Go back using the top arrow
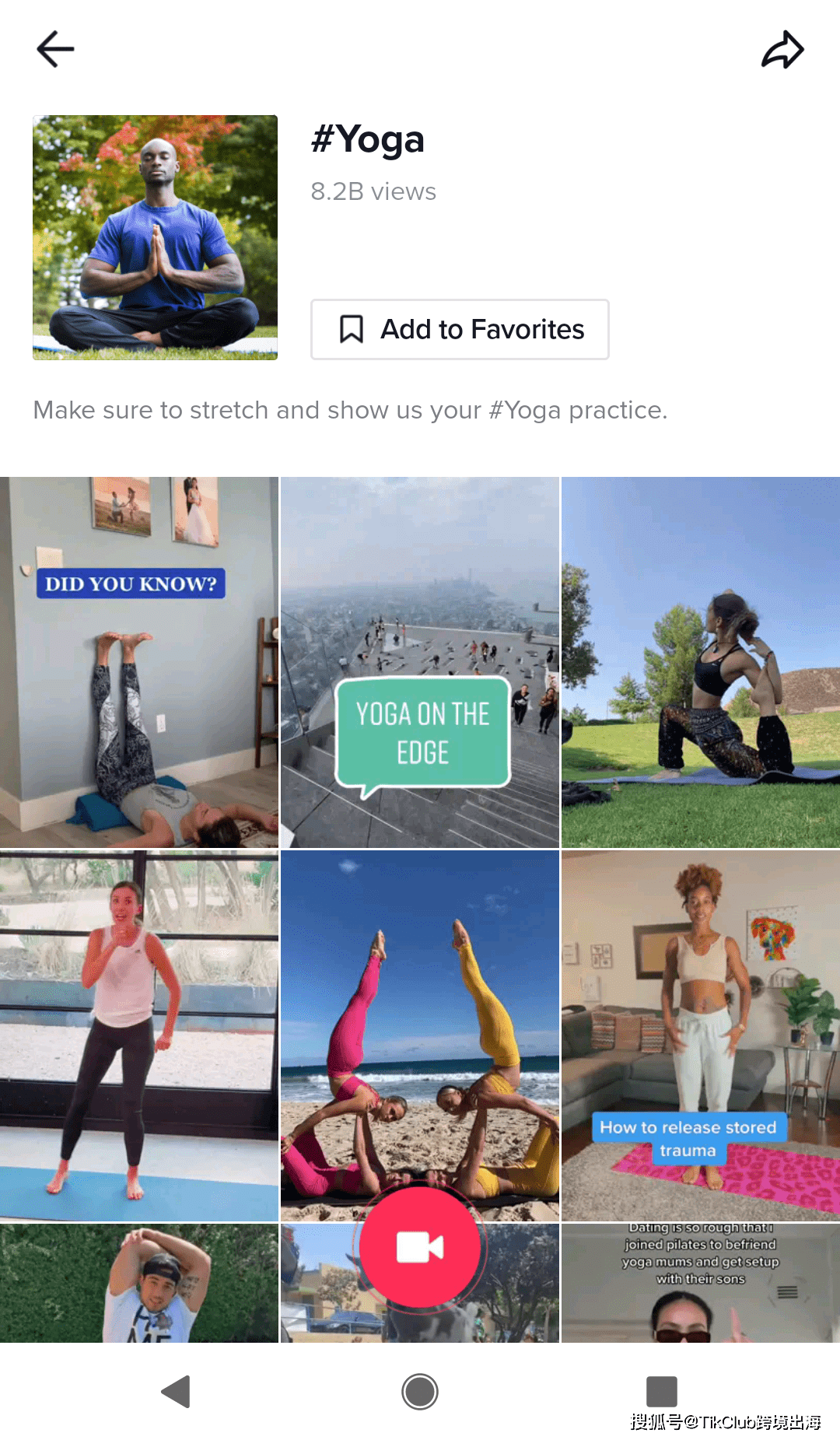 tap(55, 49)
